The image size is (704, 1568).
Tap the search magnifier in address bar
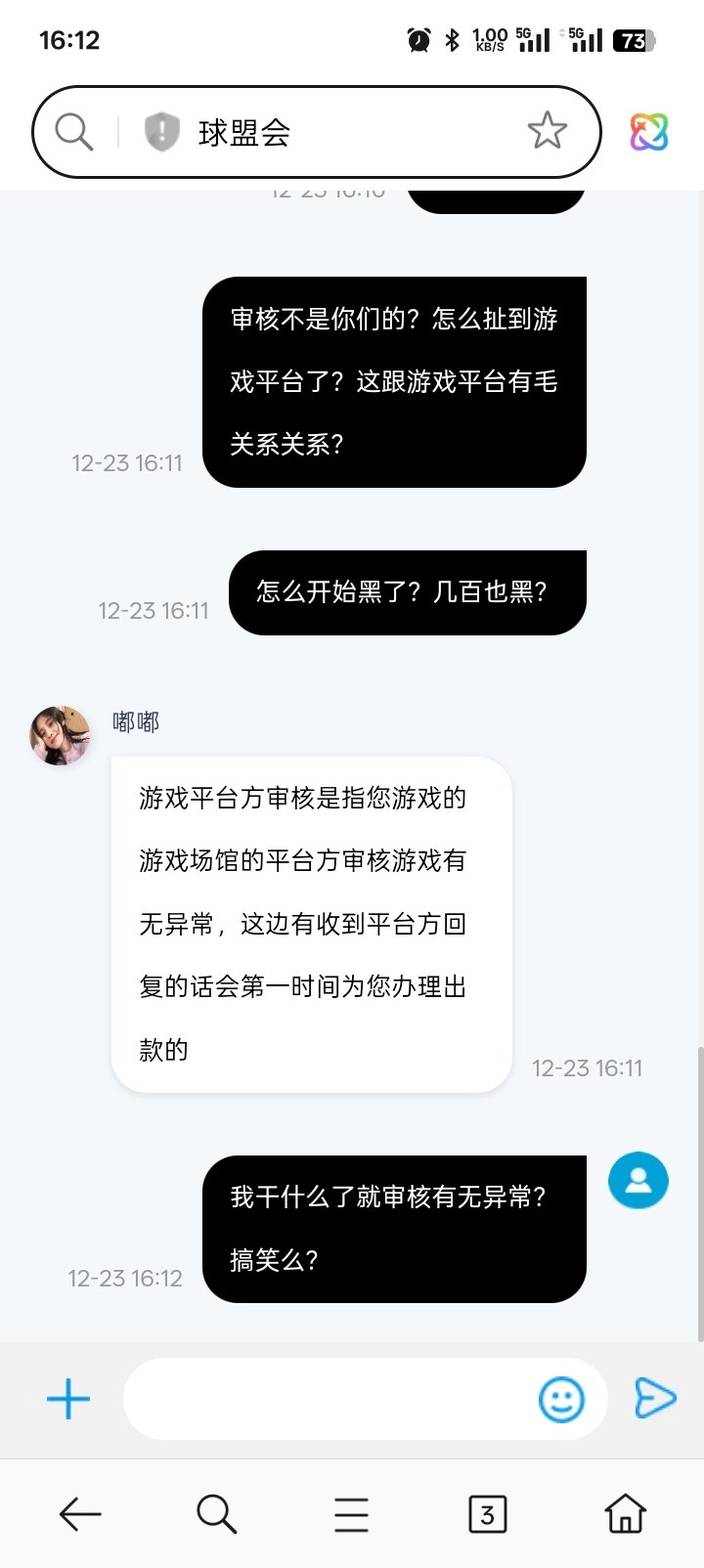[x=74, y=131]
